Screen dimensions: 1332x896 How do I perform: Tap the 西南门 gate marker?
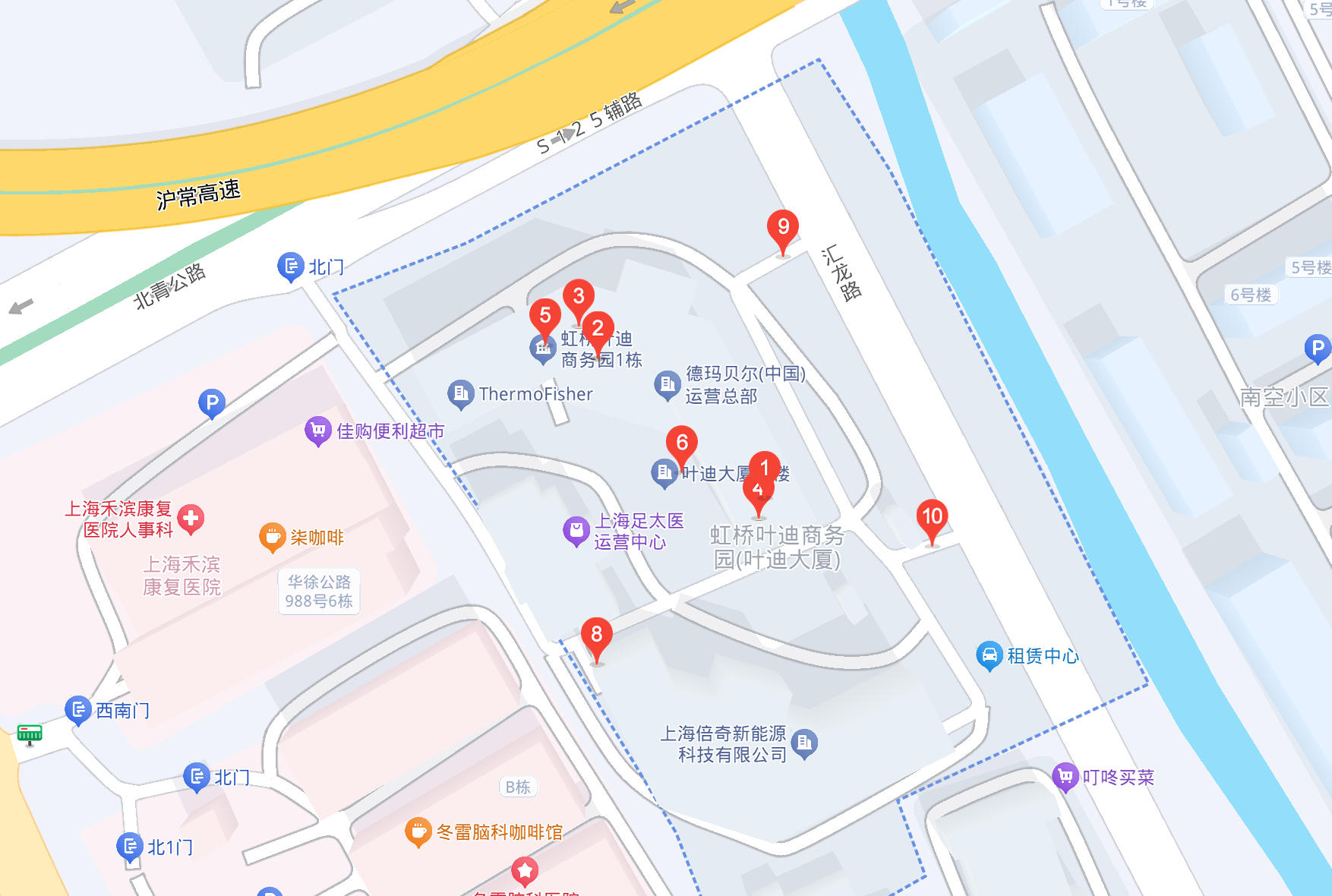point(78,710)
